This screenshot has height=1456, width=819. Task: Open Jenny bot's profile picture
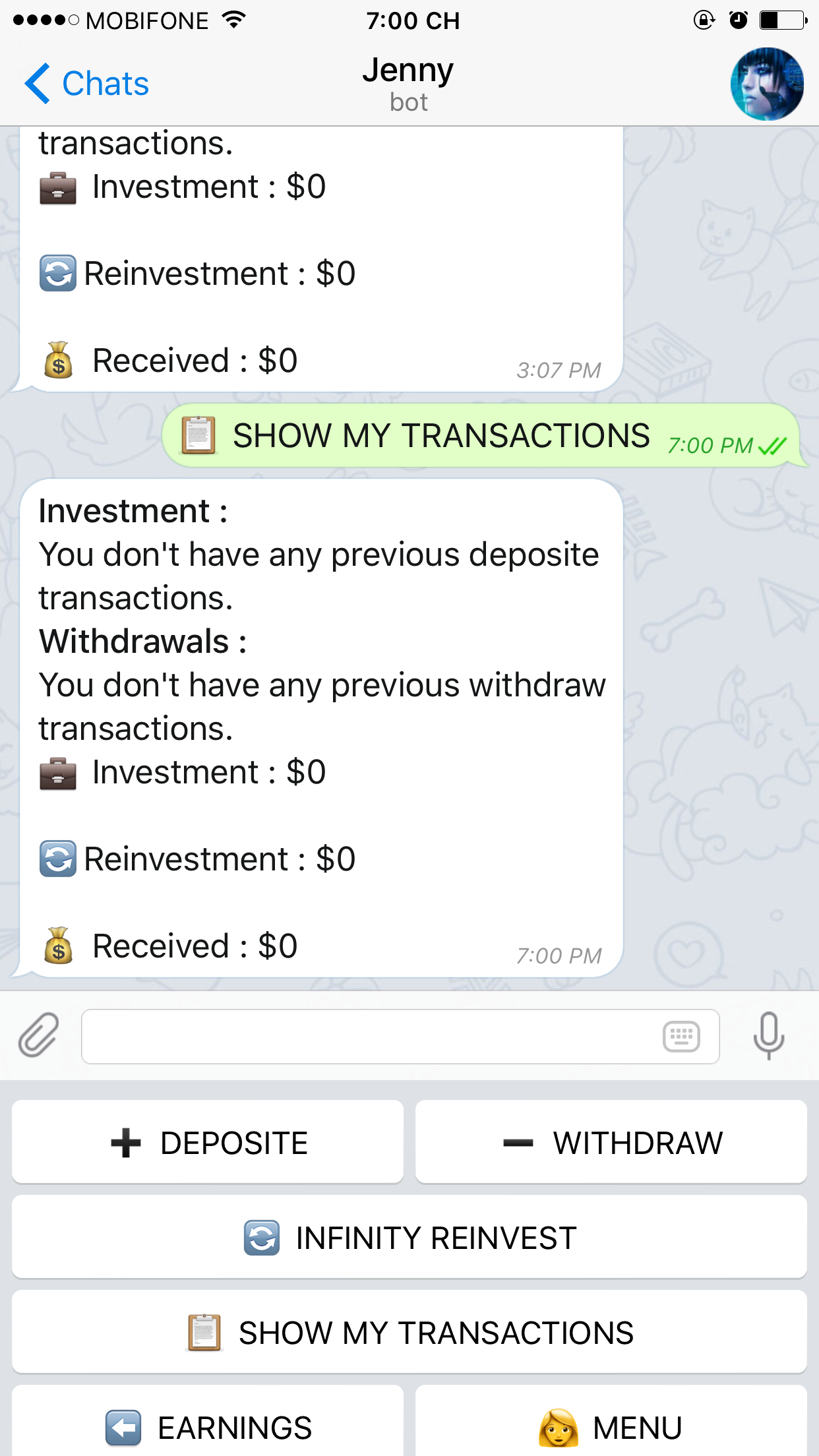[766, 84]
